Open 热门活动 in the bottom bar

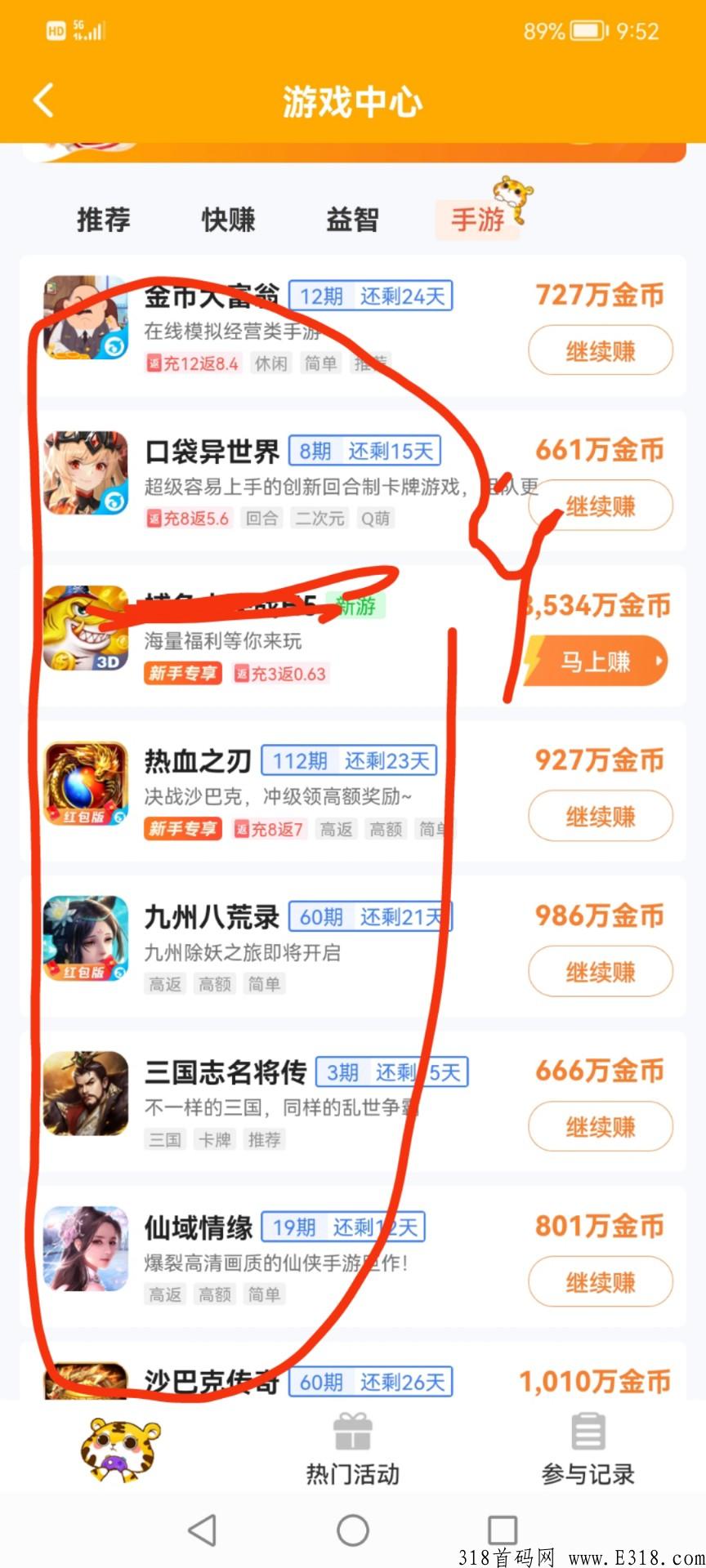[353, 1450]
